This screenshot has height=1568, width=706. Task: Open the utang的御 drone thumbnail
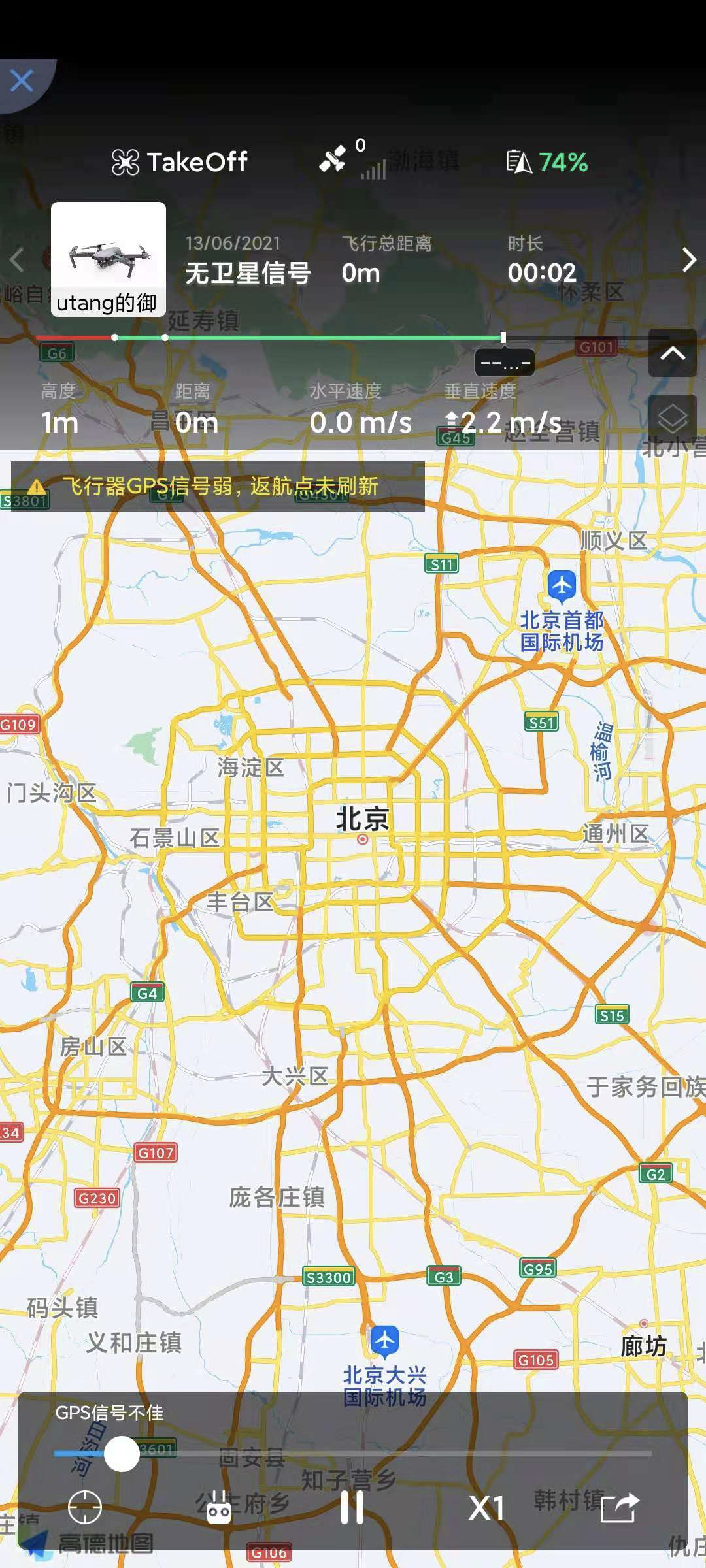tap(109, 259)
